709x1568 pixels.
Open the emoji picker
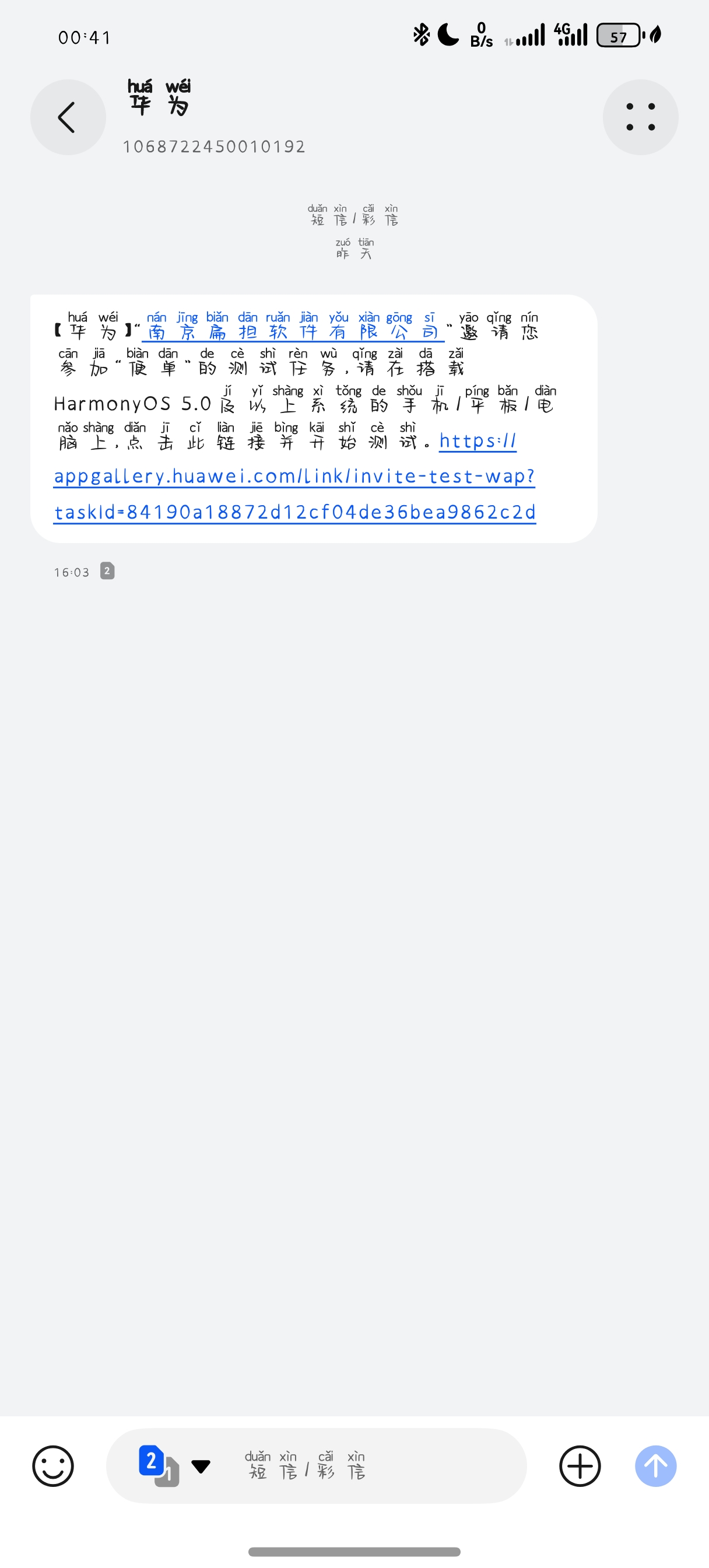click(x=53, y=1466)
